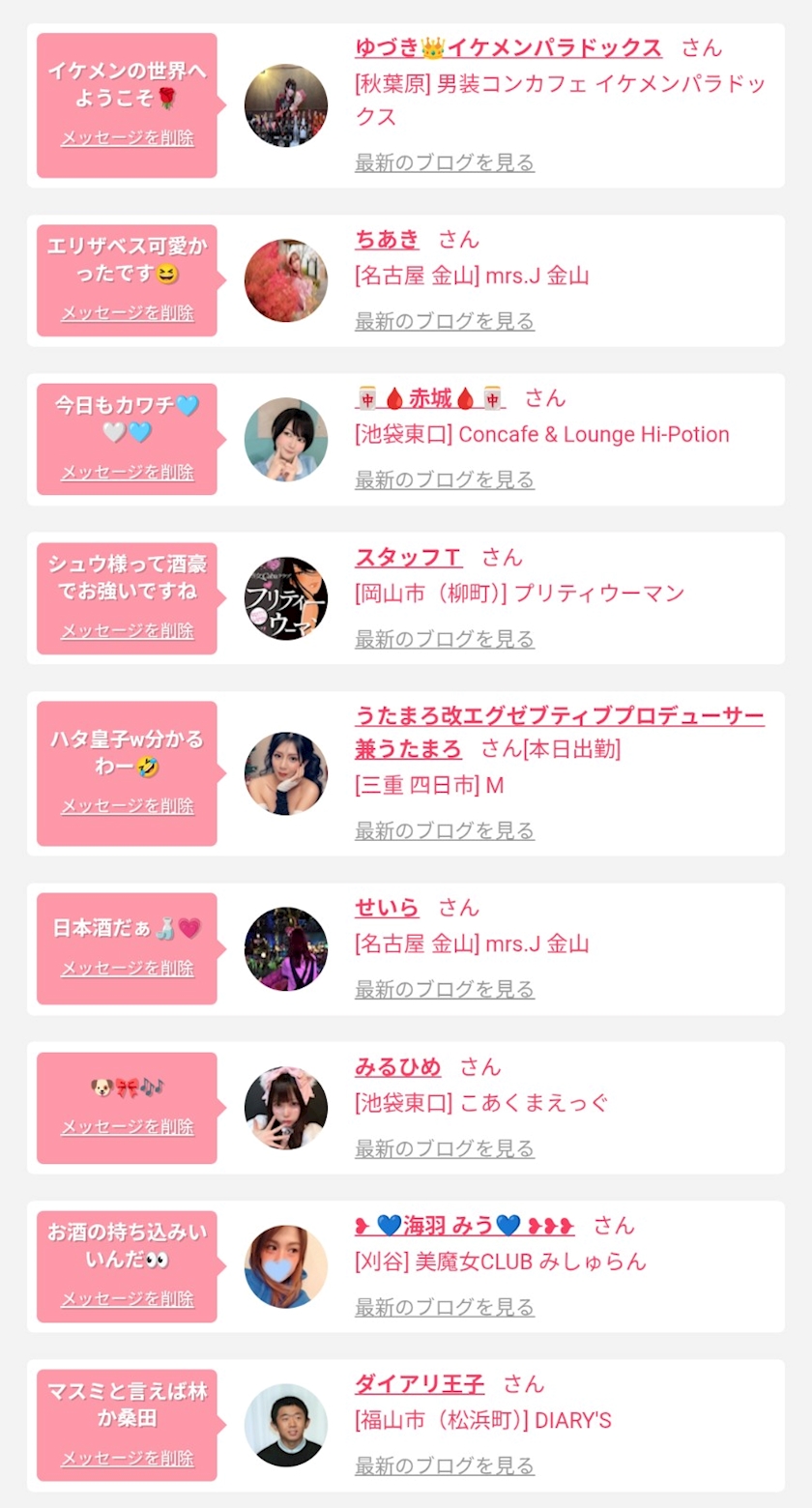This screenshot has height=1508, width=812.
Task: Delete the 日本酒だぁ message
Action: pyautogui.click(x=128, y=969)
